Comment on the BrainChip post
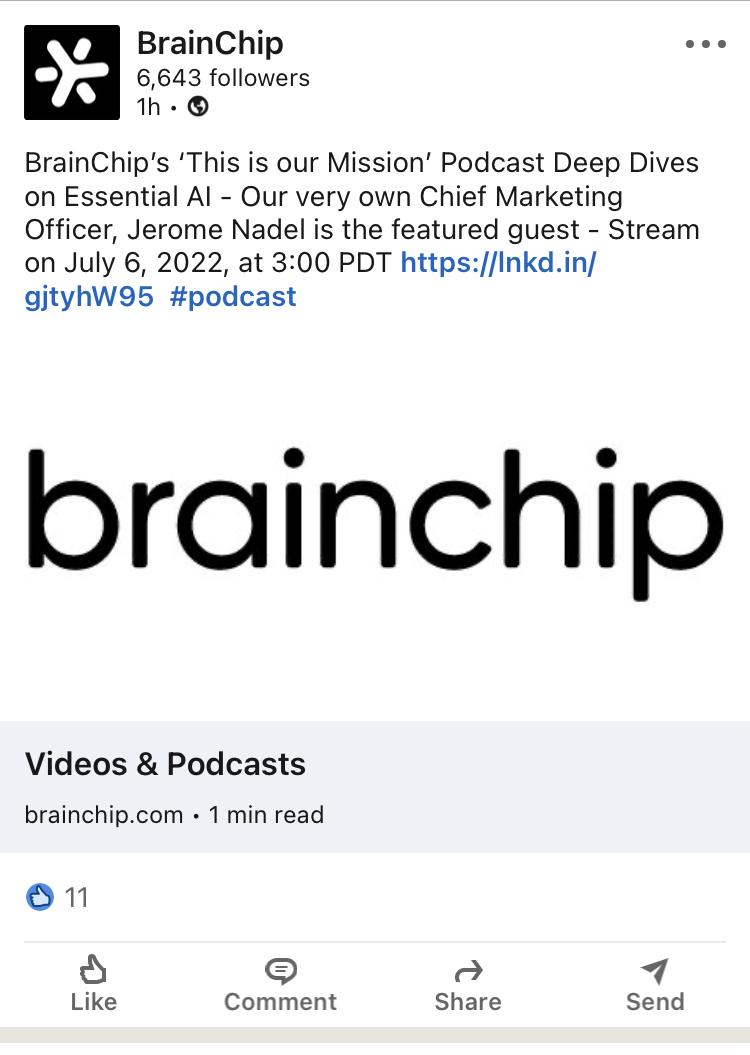The width and height of the screenshot is (750, 1055). pos(280,985)
